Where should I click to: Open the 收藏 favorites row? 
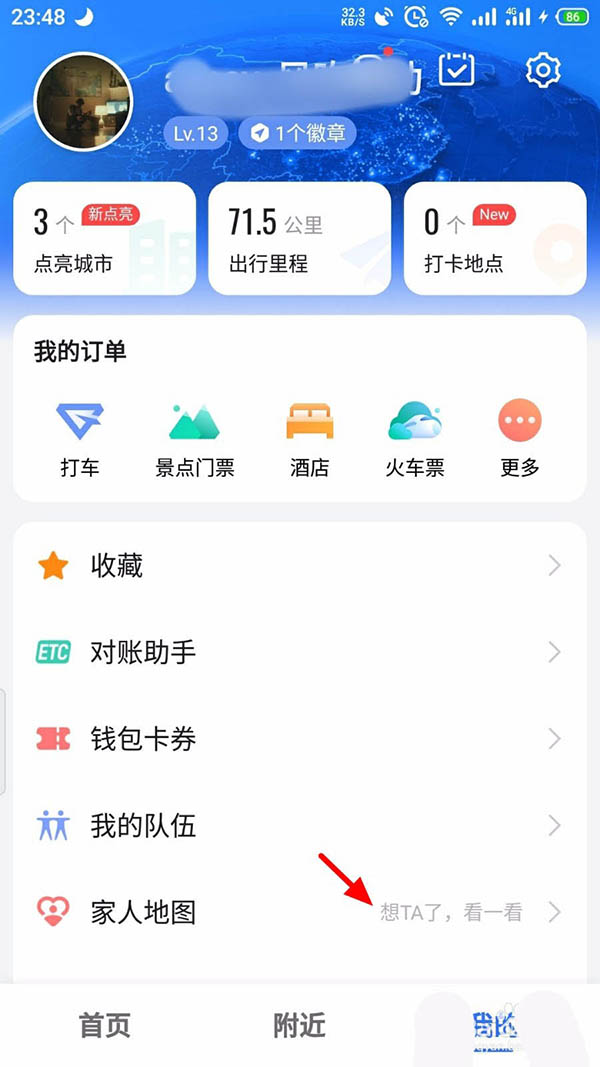point(299,566)
